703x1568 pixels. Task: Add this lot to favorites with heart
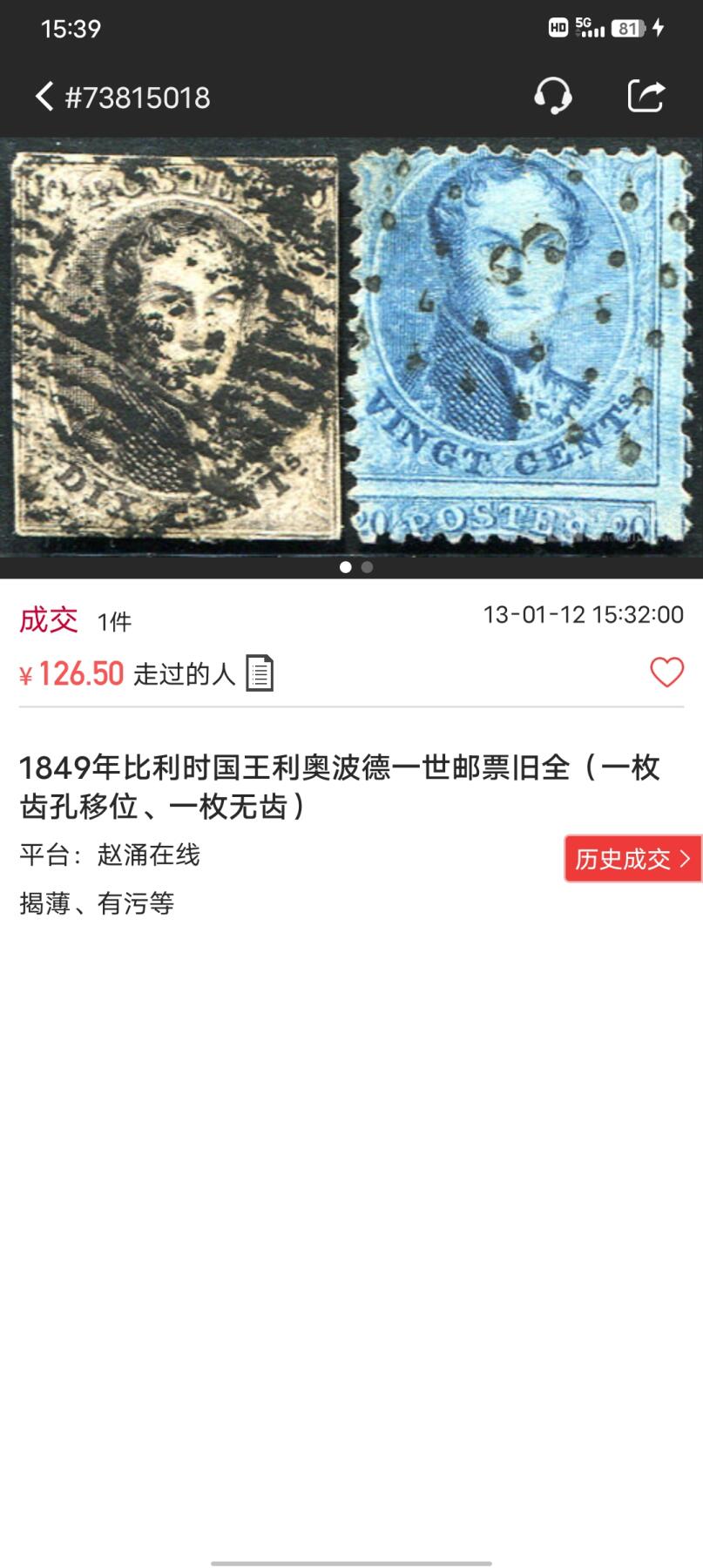(667, 672)
